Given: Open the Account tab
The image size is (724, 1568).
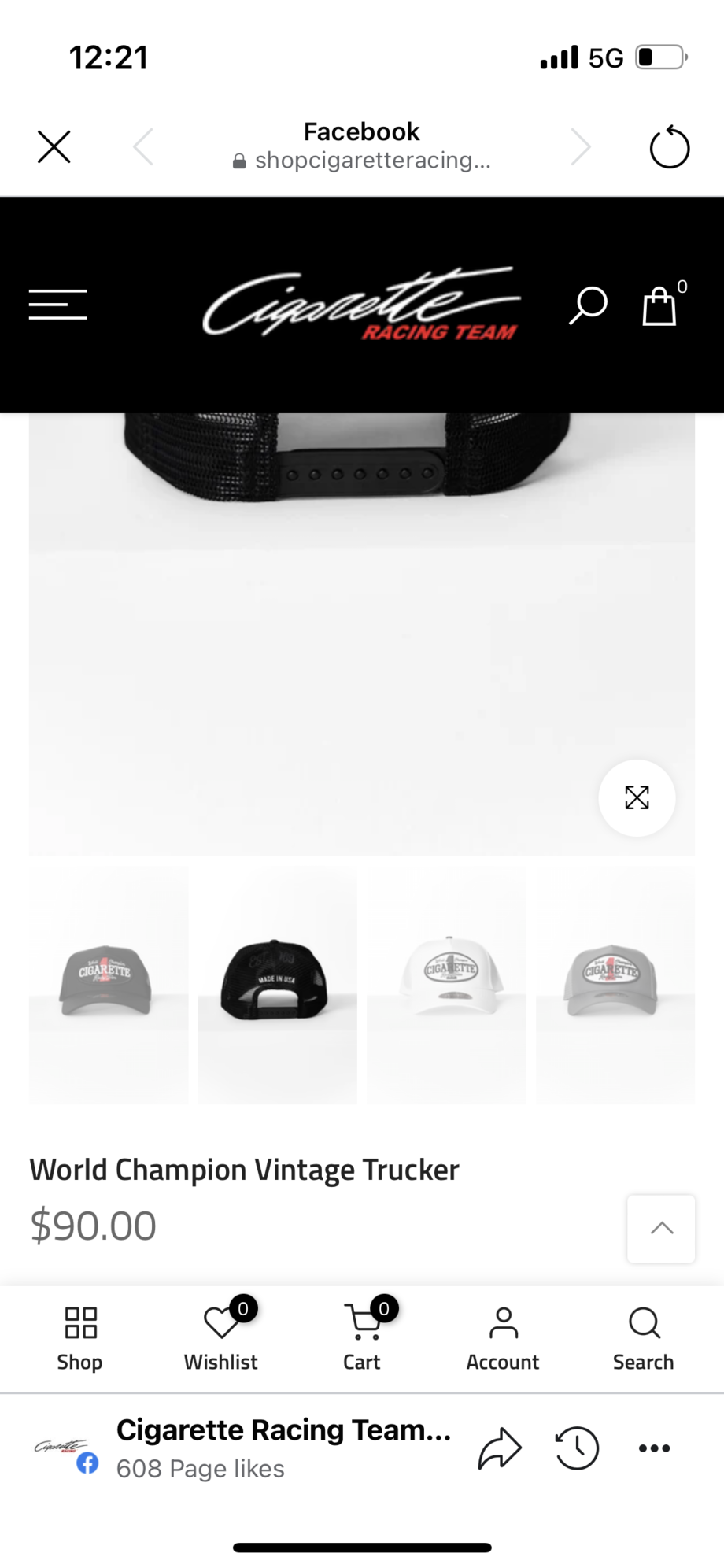Looking at the screenshot, I should click(x=503, y=1338).
